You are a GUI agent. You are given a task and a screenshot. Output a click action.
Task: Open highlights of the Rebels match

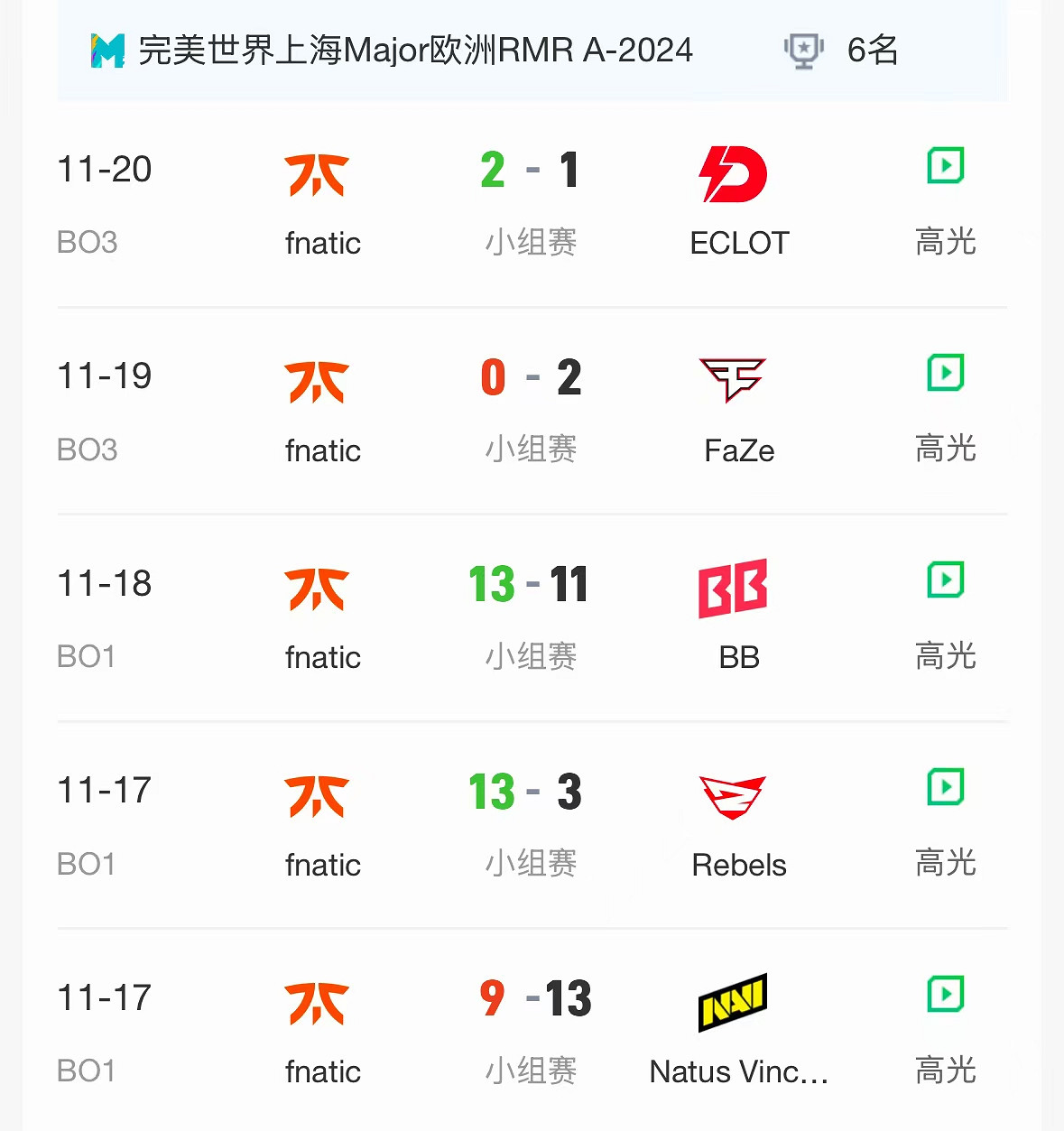pos(944,787)
